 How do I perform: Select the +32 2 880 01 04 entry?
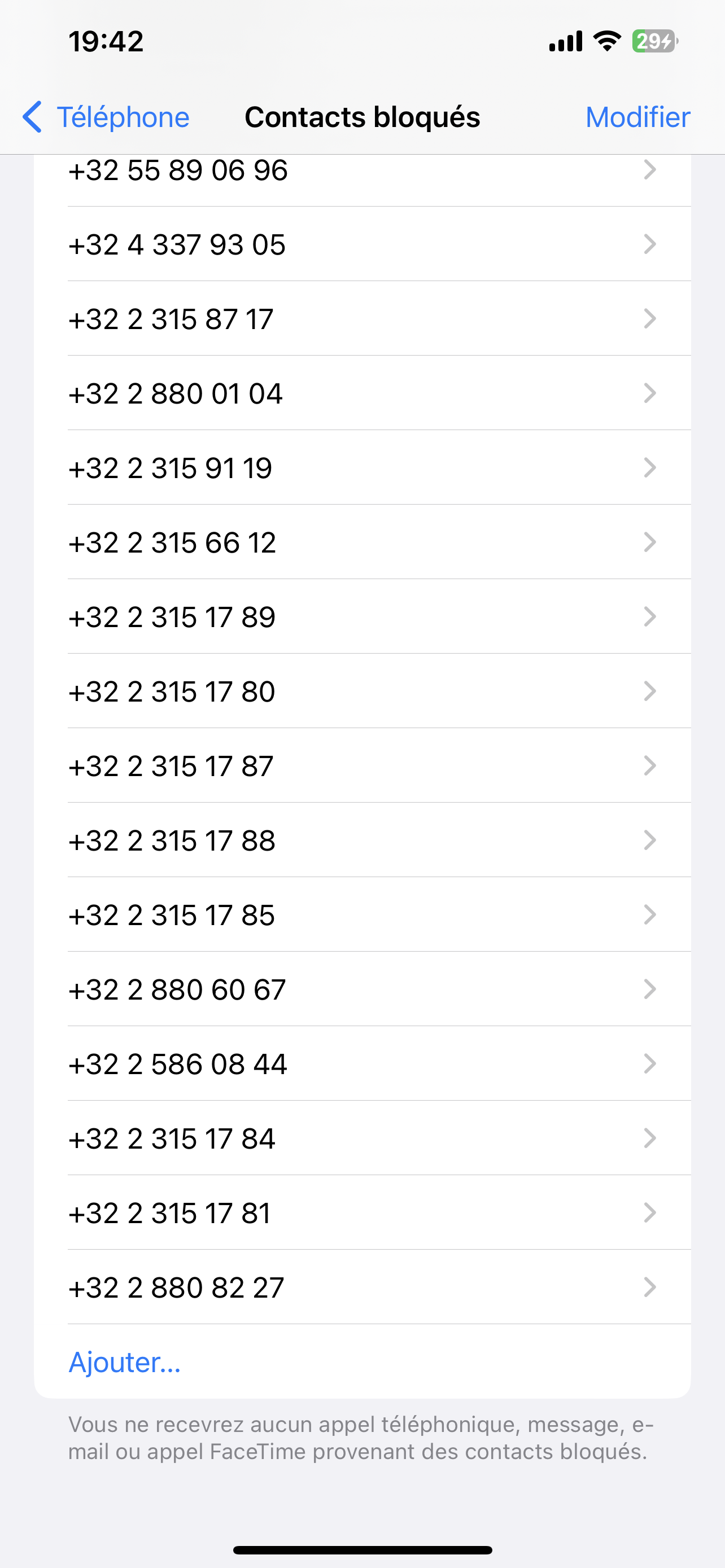click(x=362, y=393)
